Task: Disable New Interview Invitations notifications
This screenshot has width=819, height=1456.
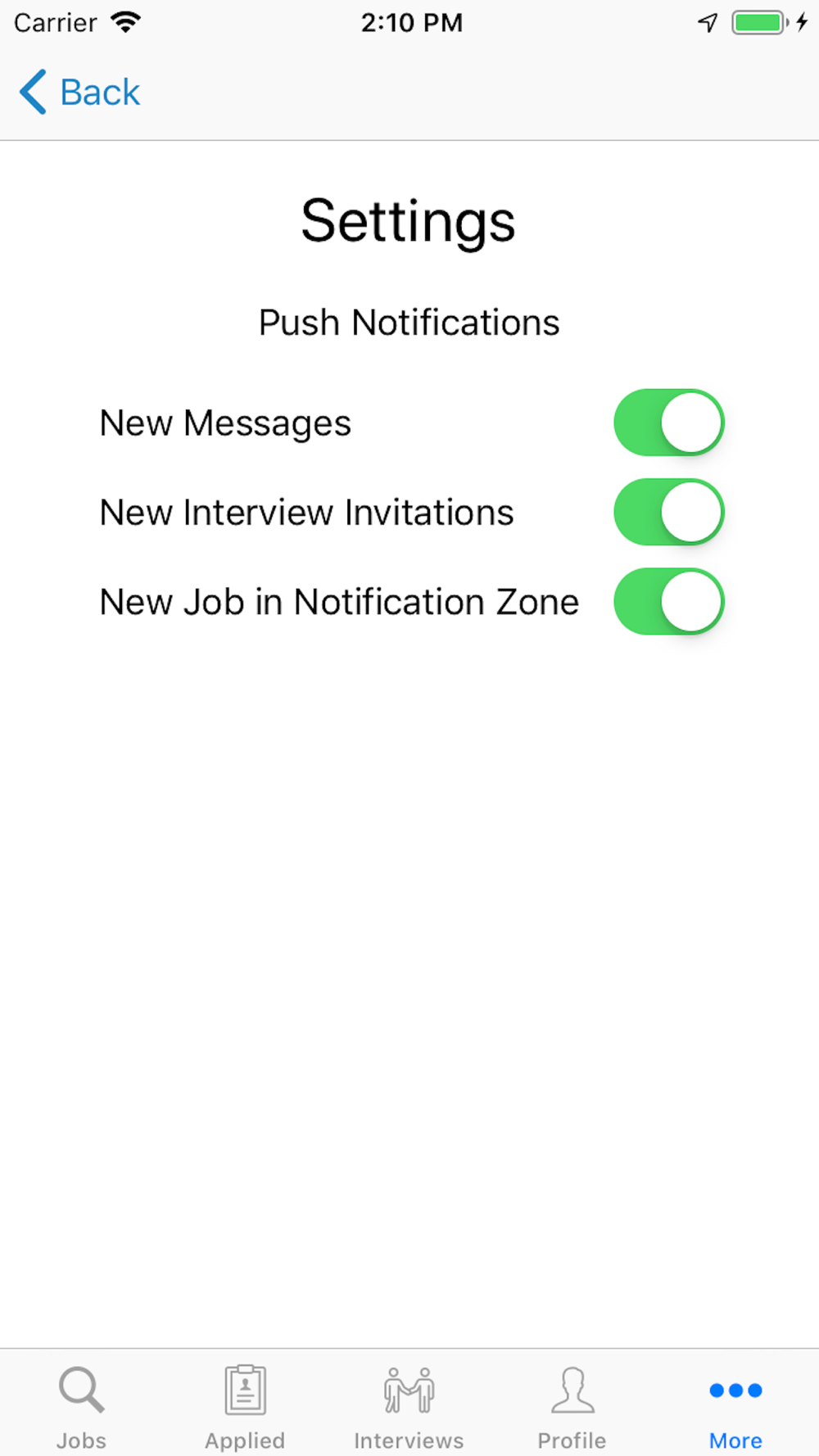Action: tap(668, 512)
